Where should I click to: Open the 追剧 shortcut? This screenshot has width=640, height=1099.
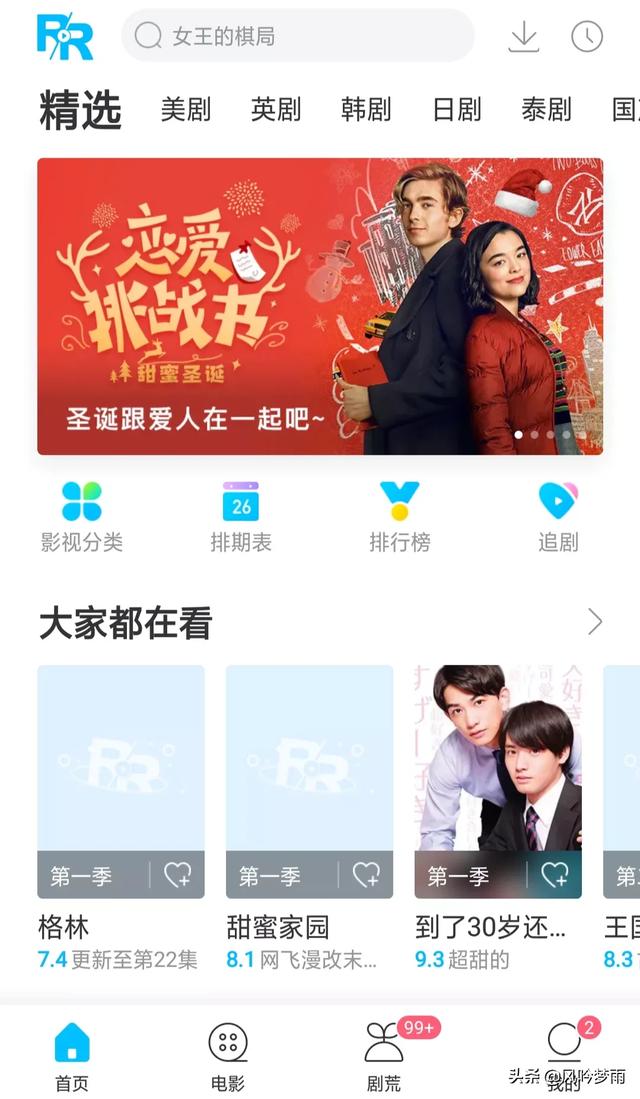(x=558, y=518)
